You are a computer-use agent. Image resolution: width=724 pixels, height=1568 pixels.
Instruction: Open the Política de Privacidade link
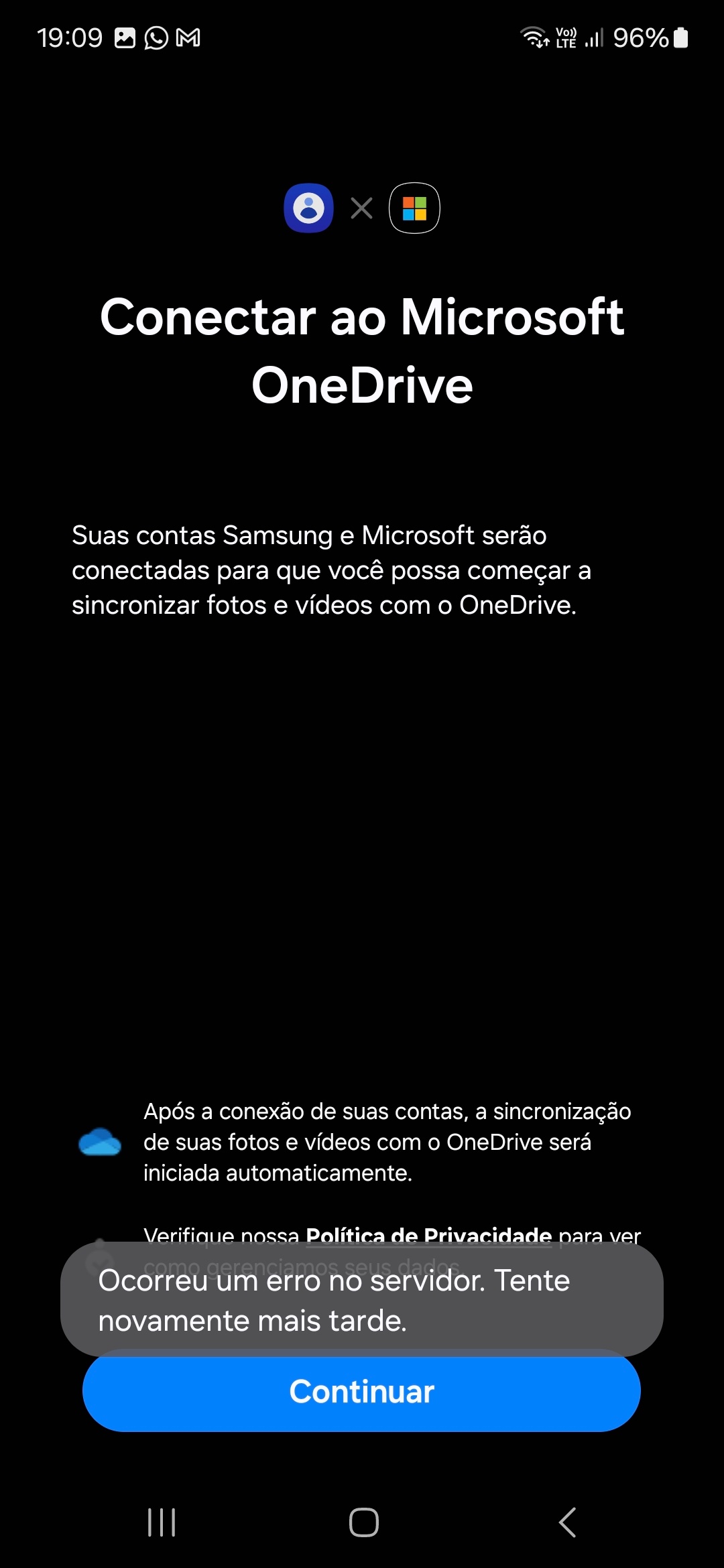(428, 1234)
